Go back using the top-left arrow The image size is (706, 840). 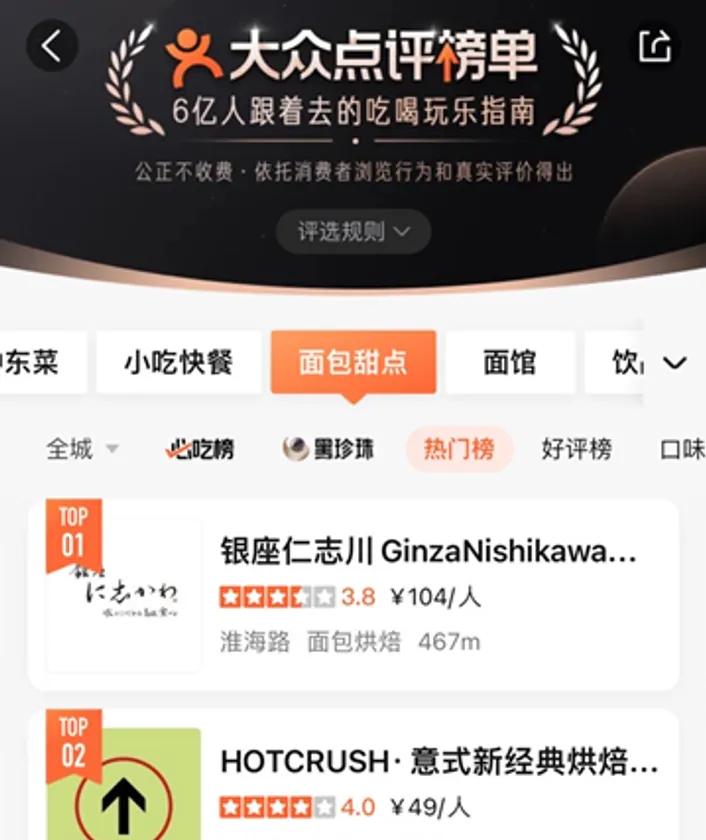coord(51,45)
